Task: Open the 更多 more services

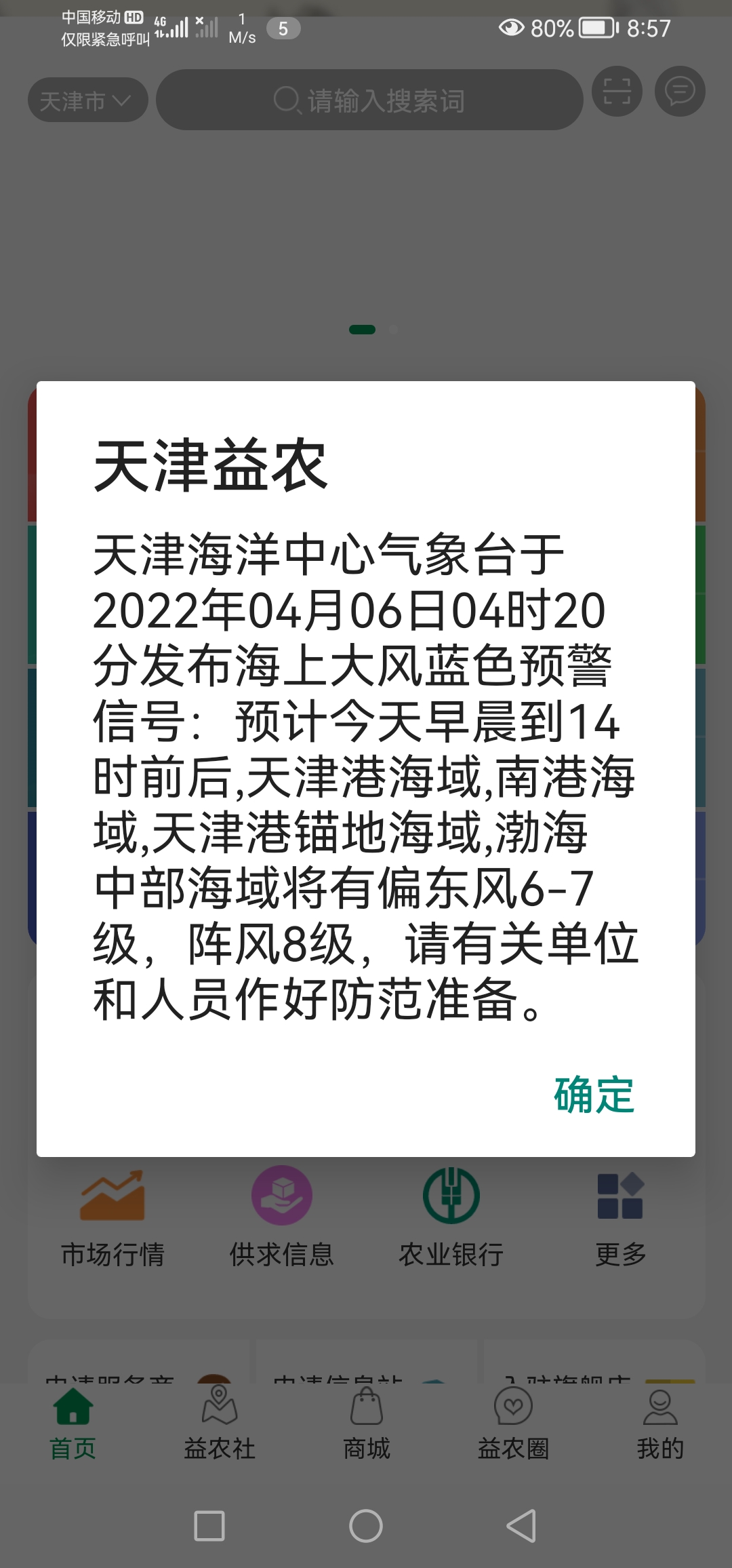Action: pyautogui.click(x=620, y=1218)
